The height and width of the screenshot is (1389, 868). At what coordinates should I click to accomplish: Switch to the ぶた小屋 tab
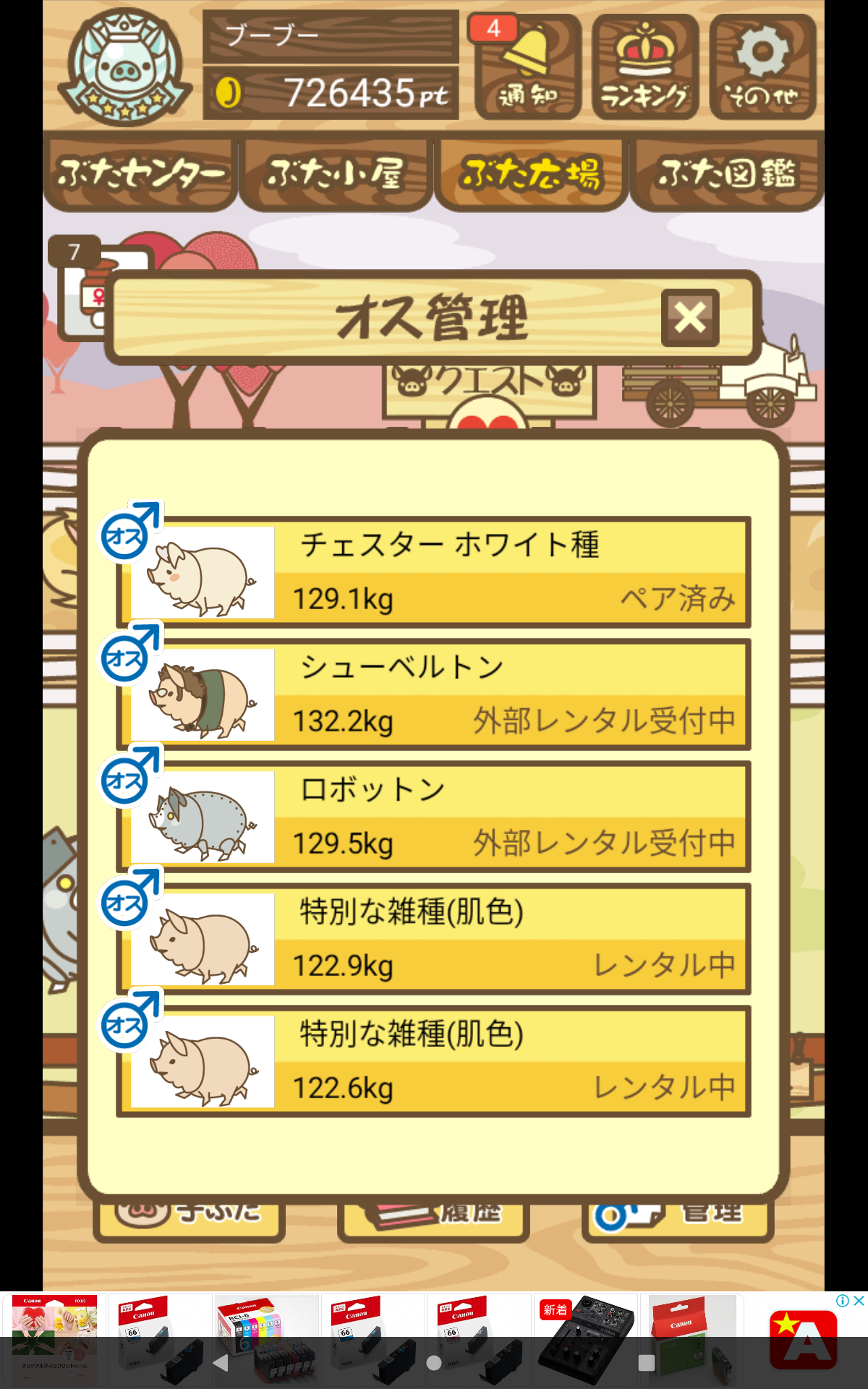click(x=336, y=174)
